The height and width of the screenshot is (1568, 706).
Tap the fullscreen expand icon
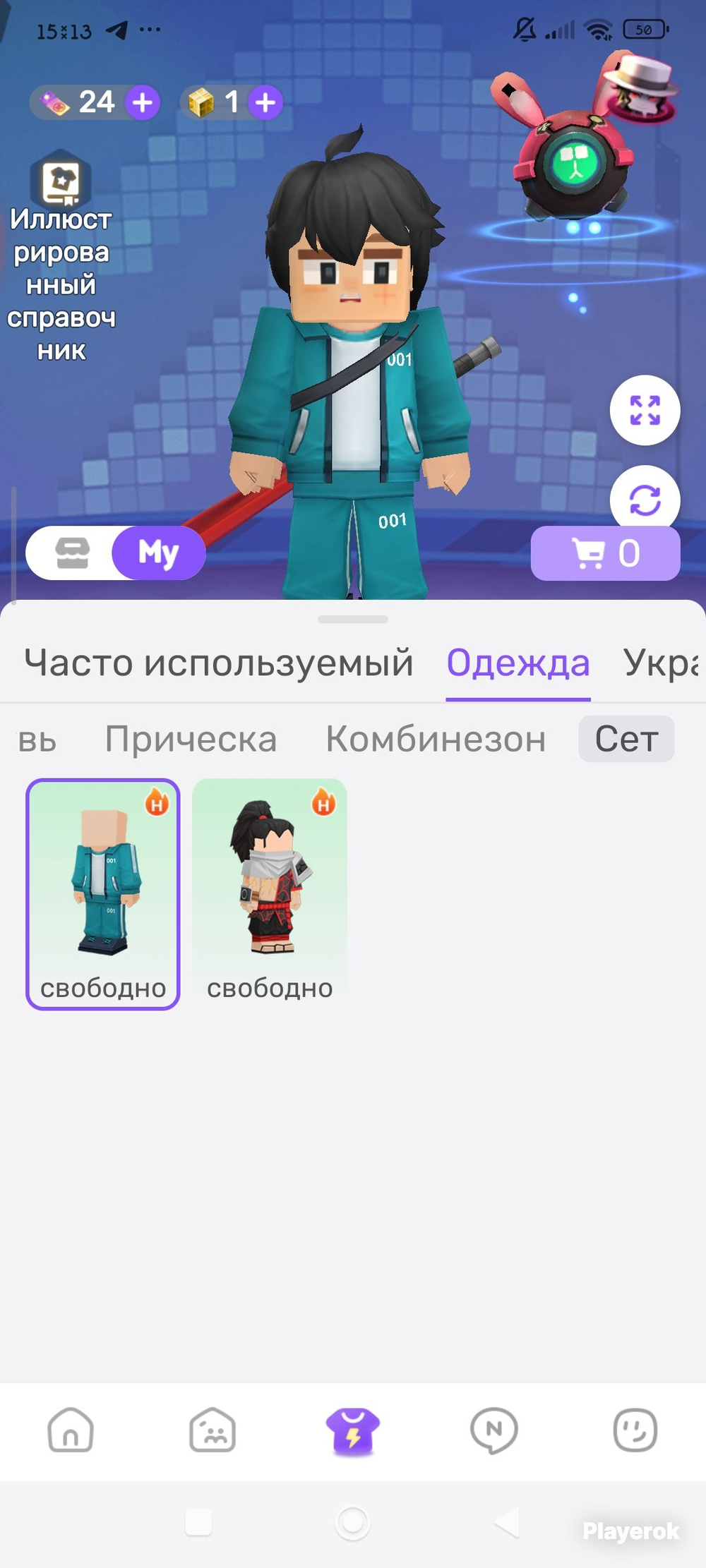(x=645, y=411)
